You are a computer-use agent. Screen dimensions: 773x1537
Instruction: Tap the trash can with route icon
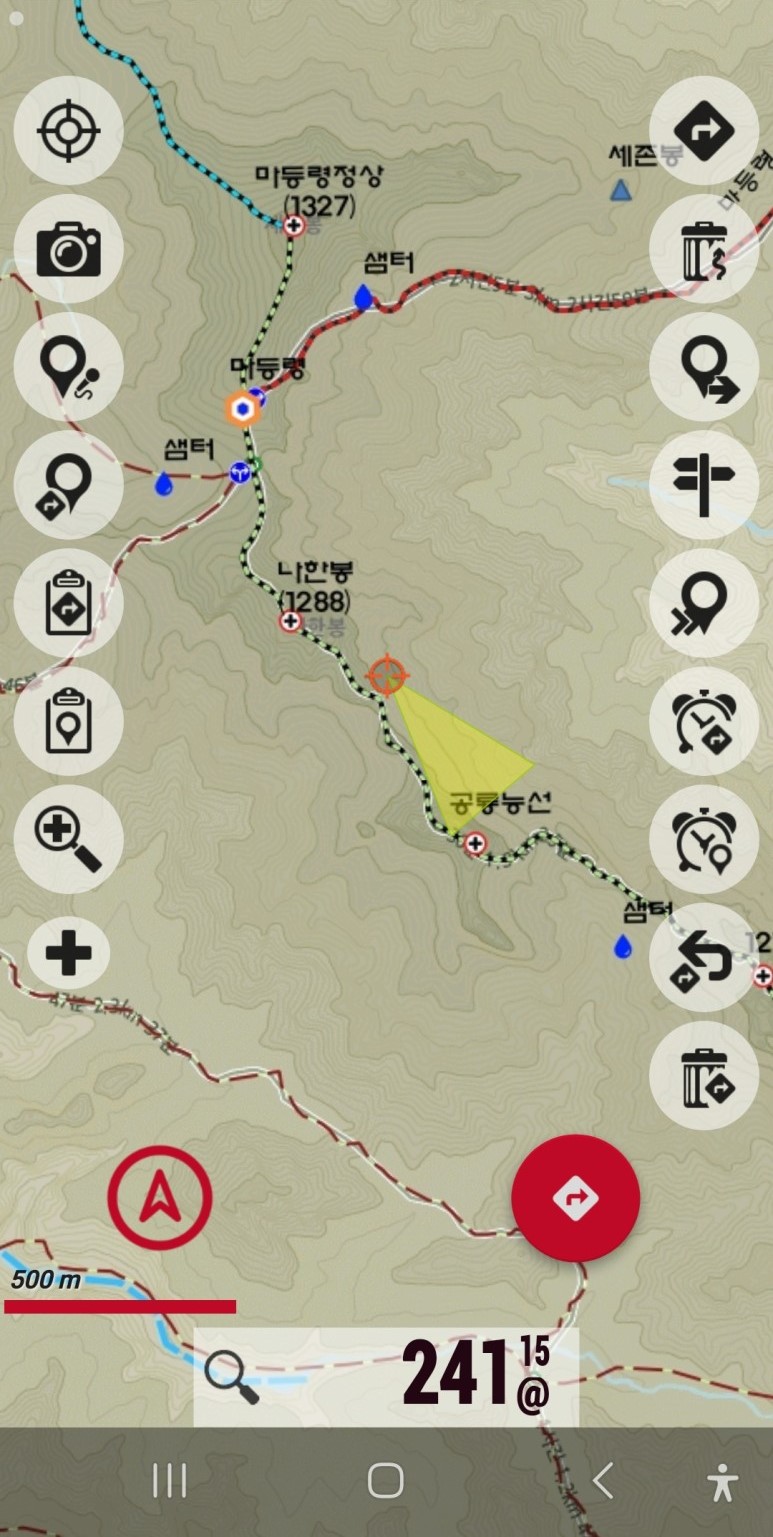(x=704, y=249)
